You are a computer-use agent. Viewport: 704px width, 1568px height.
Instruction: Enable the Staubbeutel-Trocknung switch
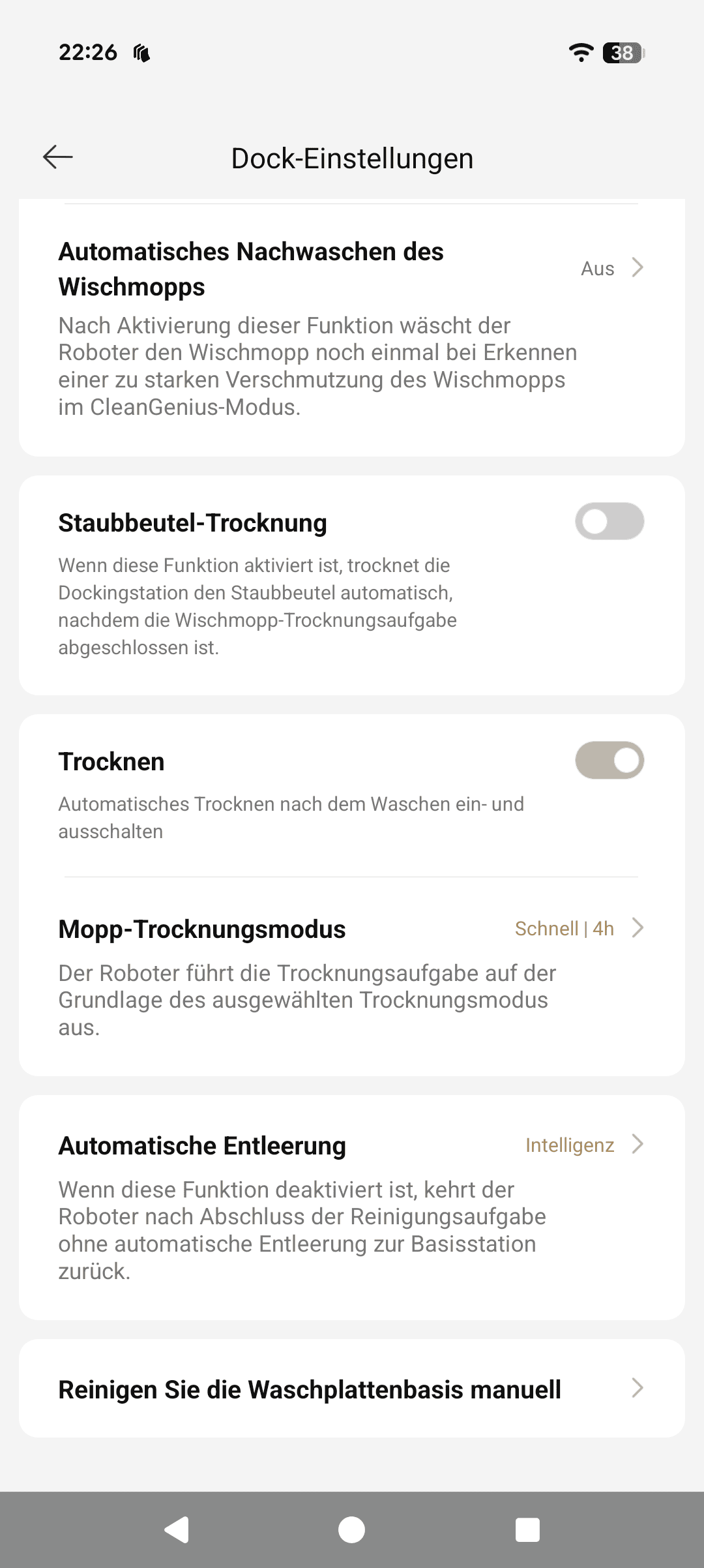tap(609, 522)
